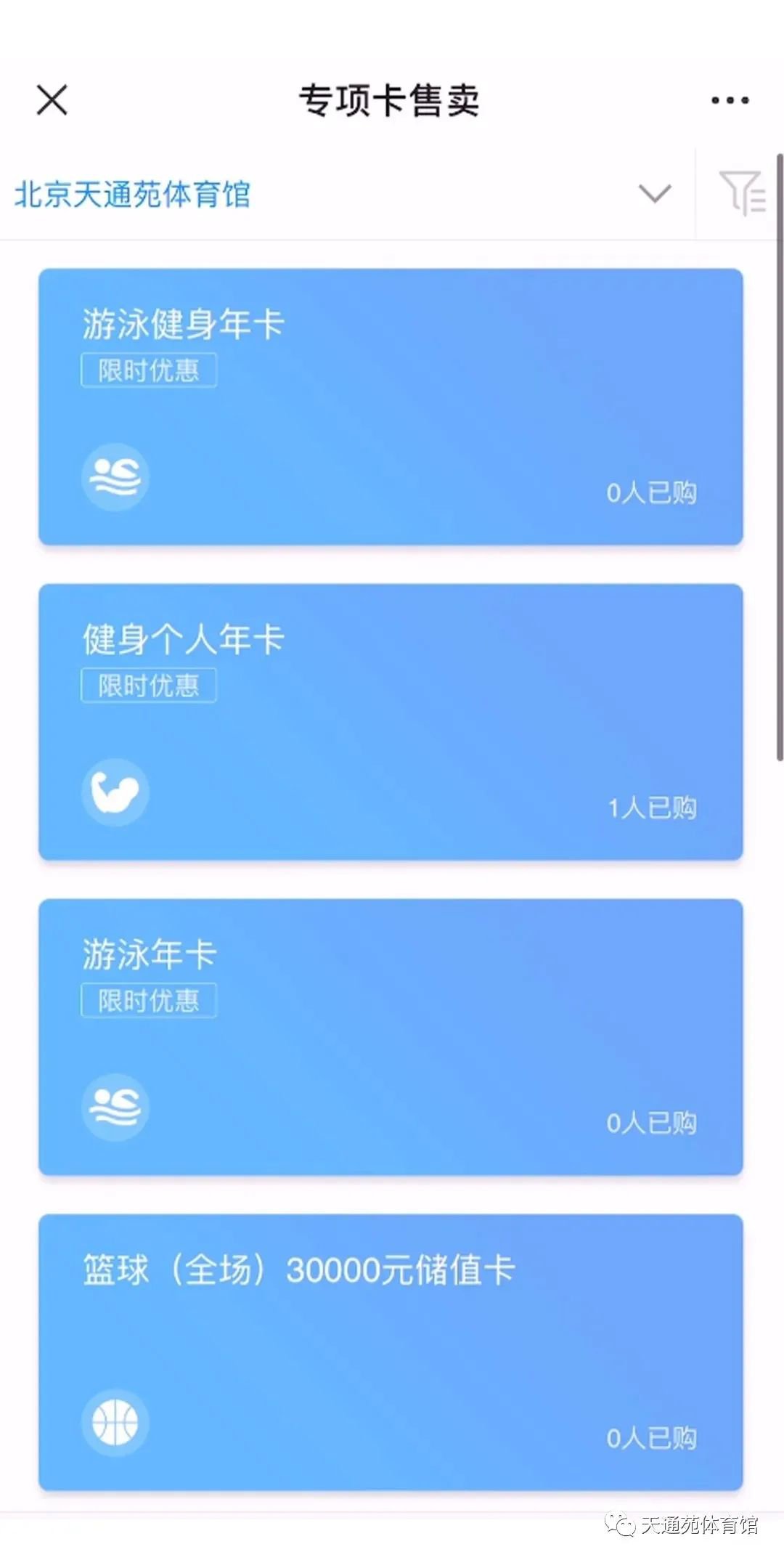This screenshot has height=1560, width=784.
Task: Open the three-dot more options menu
Action: click(x=730, y=100)
